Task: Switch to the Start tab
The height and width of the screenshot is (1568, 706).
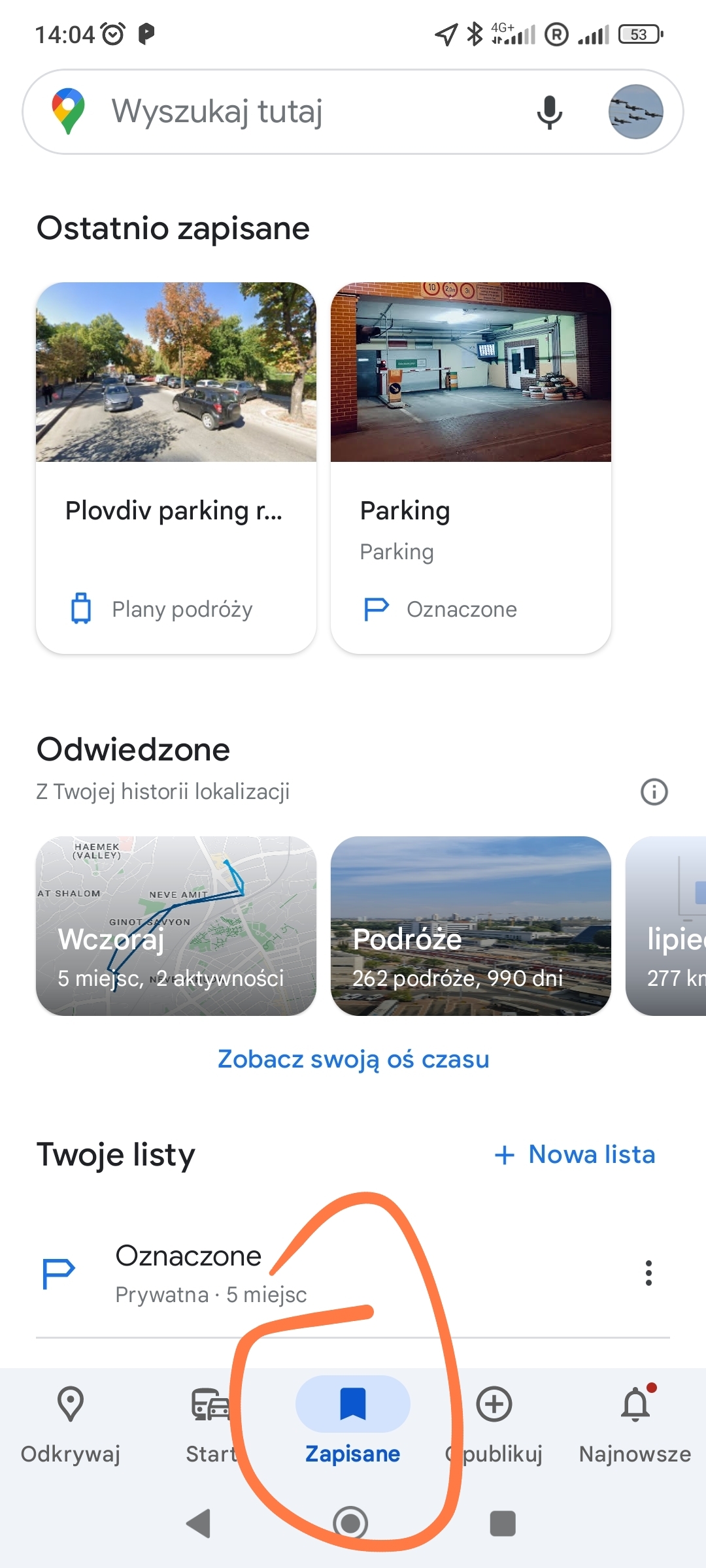Action: pyautogui.click(x=210, y=1424)
